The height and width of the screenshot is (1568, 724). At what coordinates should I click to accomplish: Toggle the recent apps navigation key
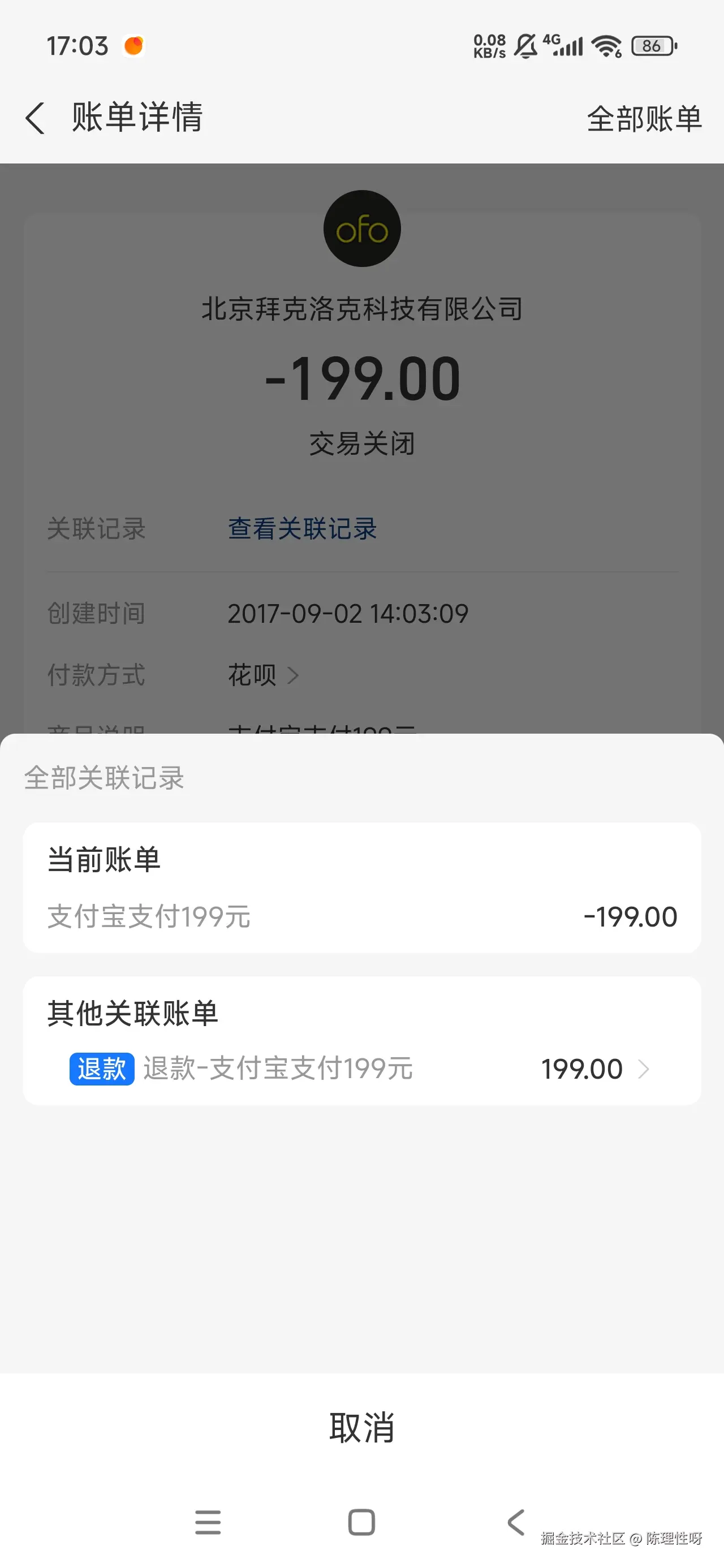tap(208, 1522)
